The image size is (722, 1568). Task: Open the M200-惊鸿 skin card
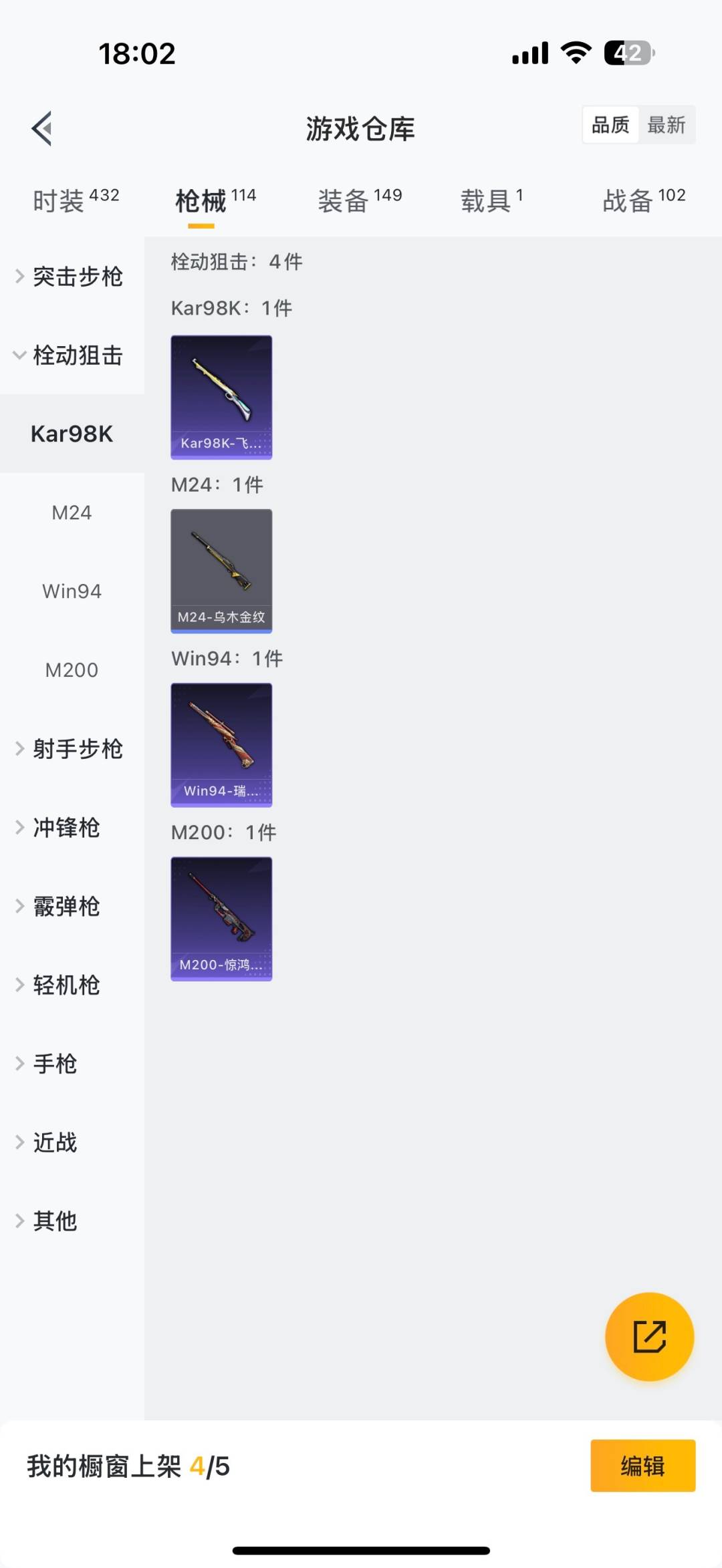click(x=221, y=919)
